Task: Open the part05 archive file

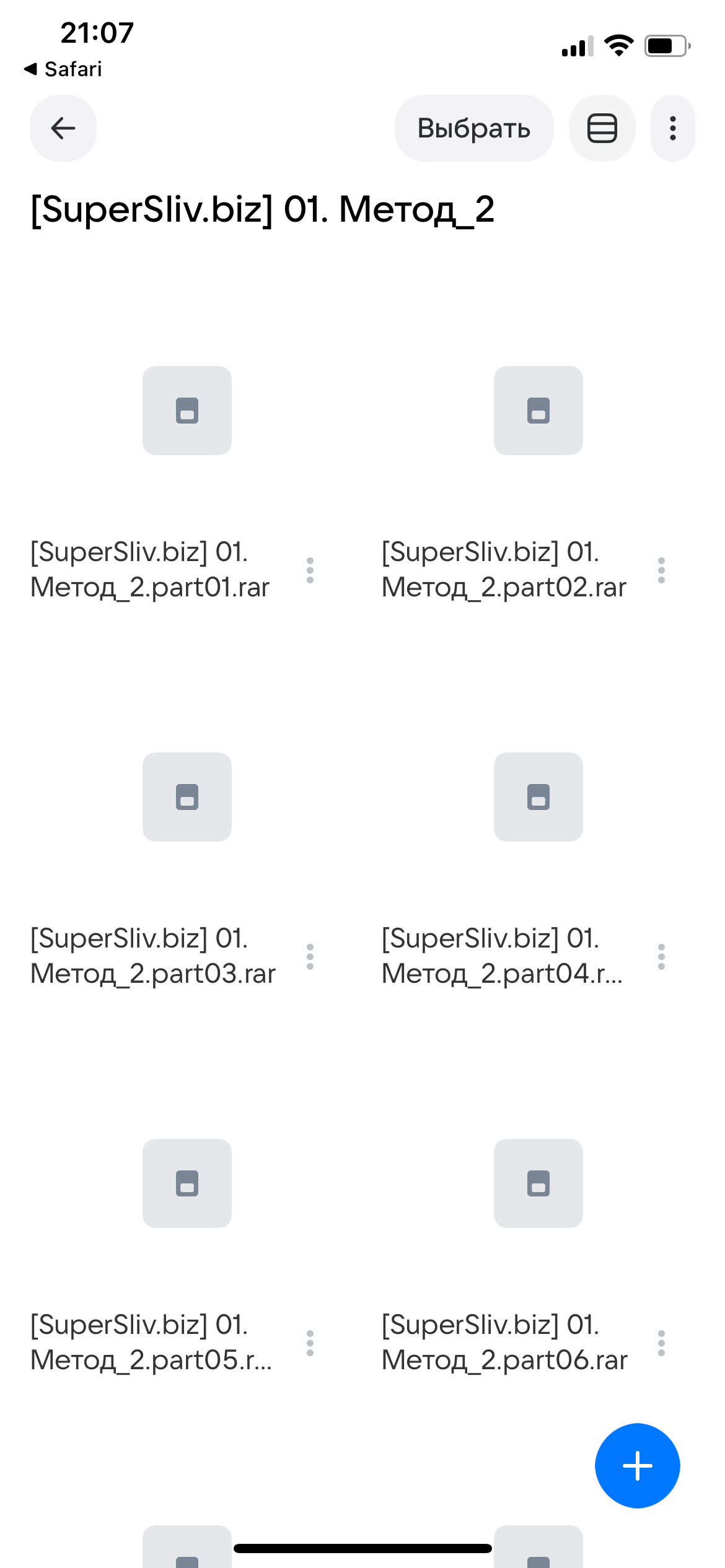Action: click(x=187, y=1184)
